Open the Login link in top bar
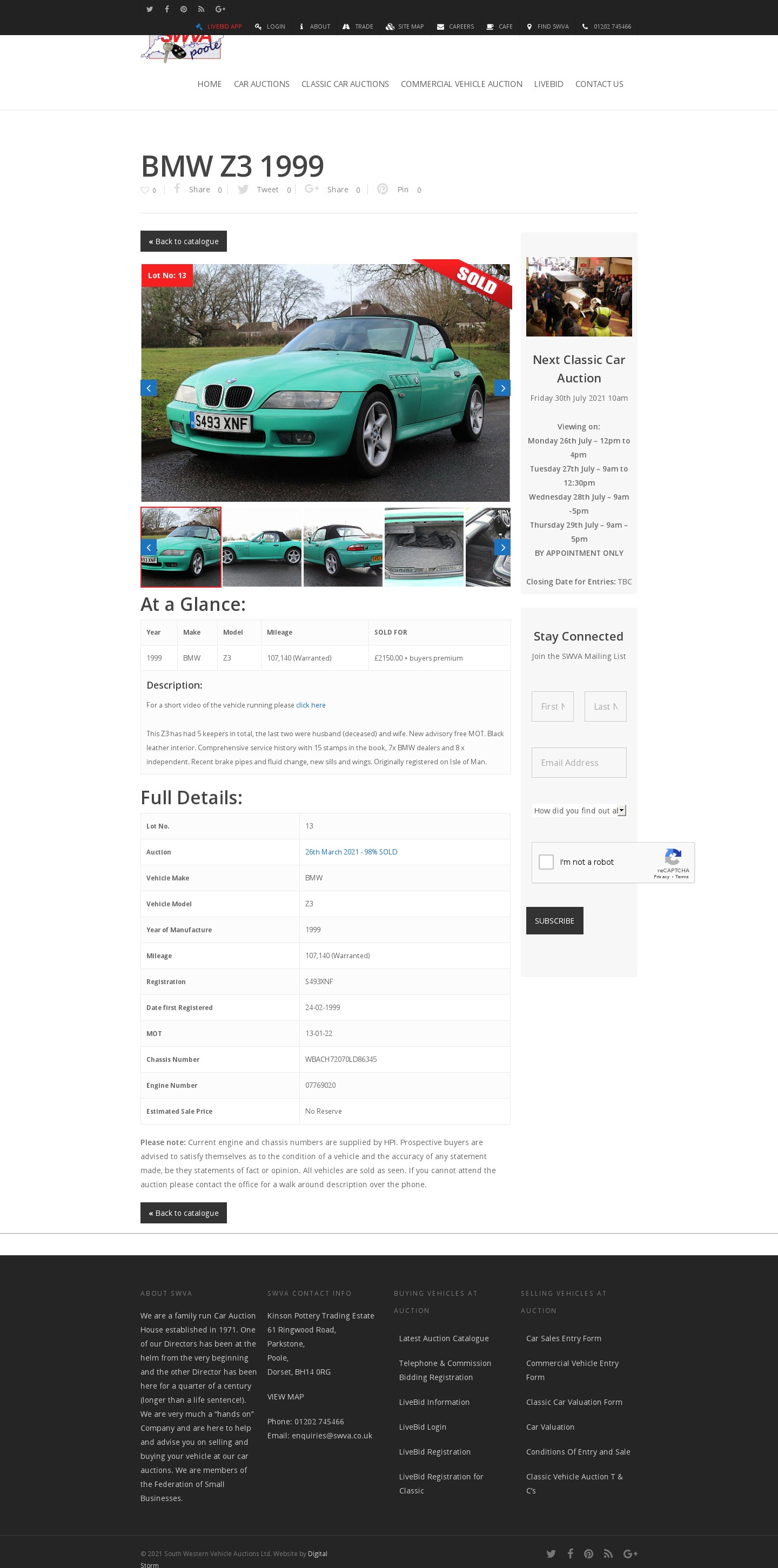The width and height of the screenshot is (778, 1568). coord(270,27)
